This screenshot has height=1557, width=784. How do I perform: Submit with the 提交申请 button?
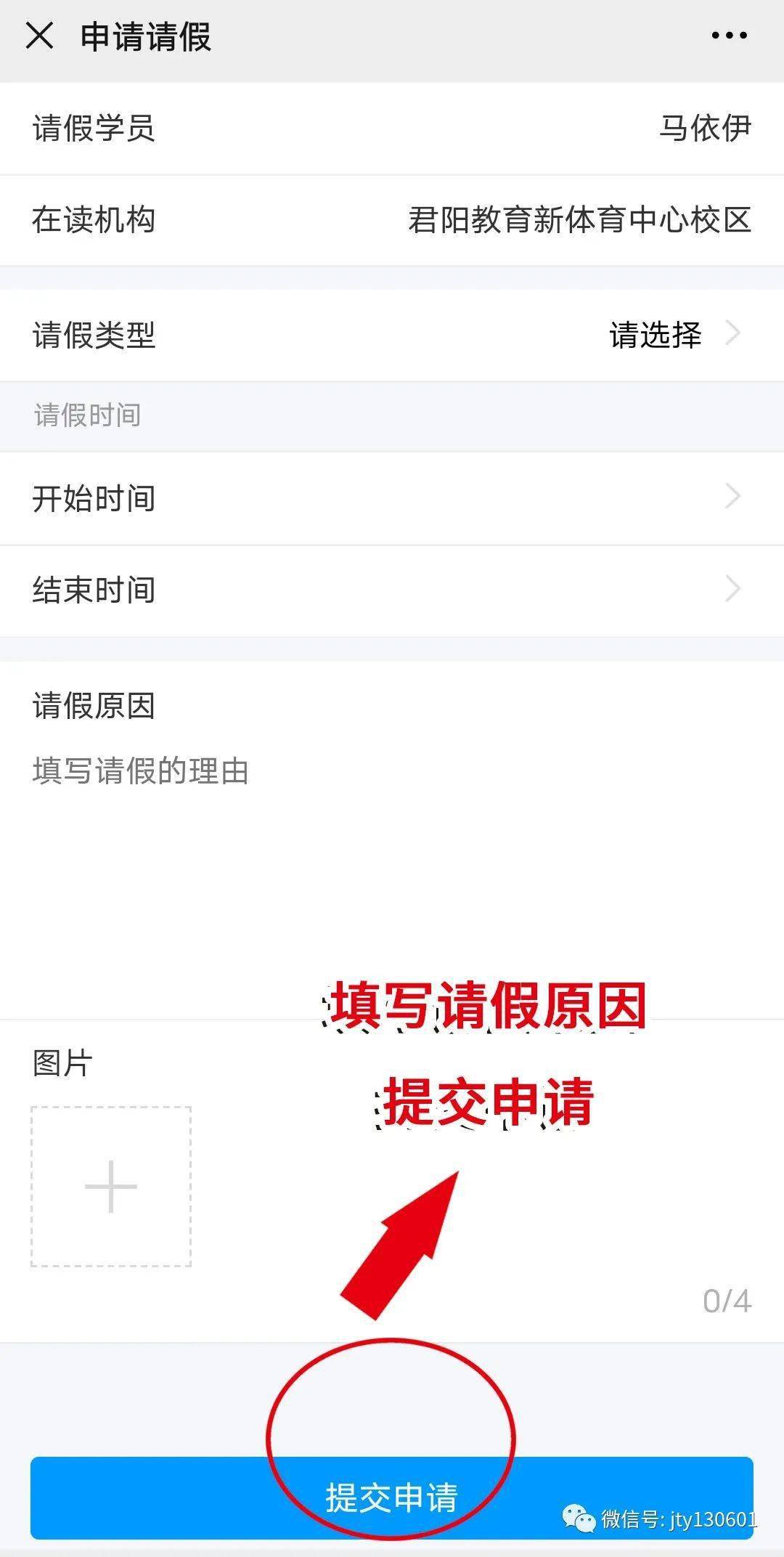[392, 1497]
